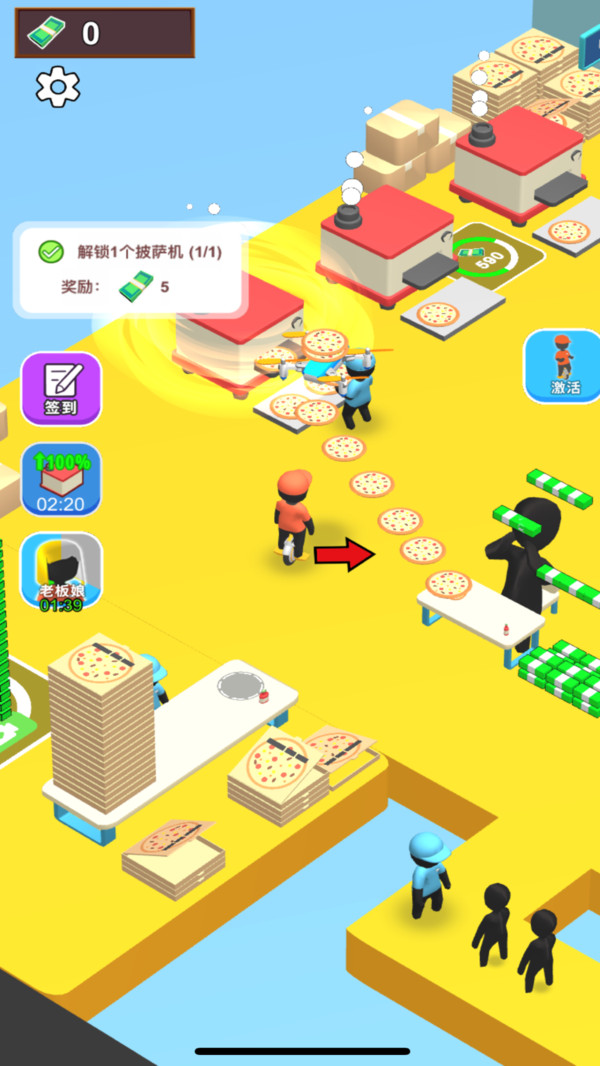
Task: Open the settings gear
Action: point(58,87)
